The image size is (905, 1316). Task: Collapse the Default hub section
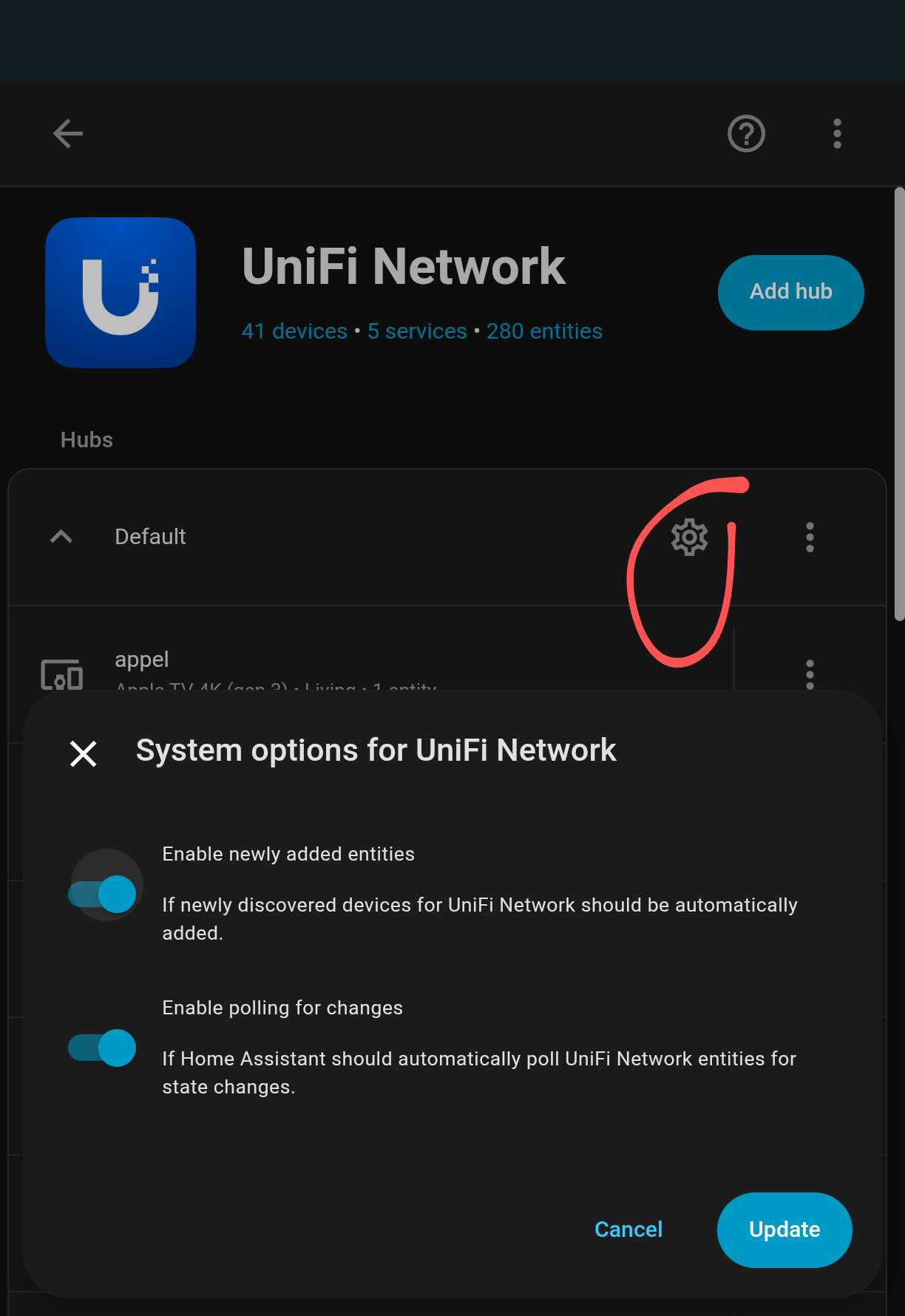(61, 537)
